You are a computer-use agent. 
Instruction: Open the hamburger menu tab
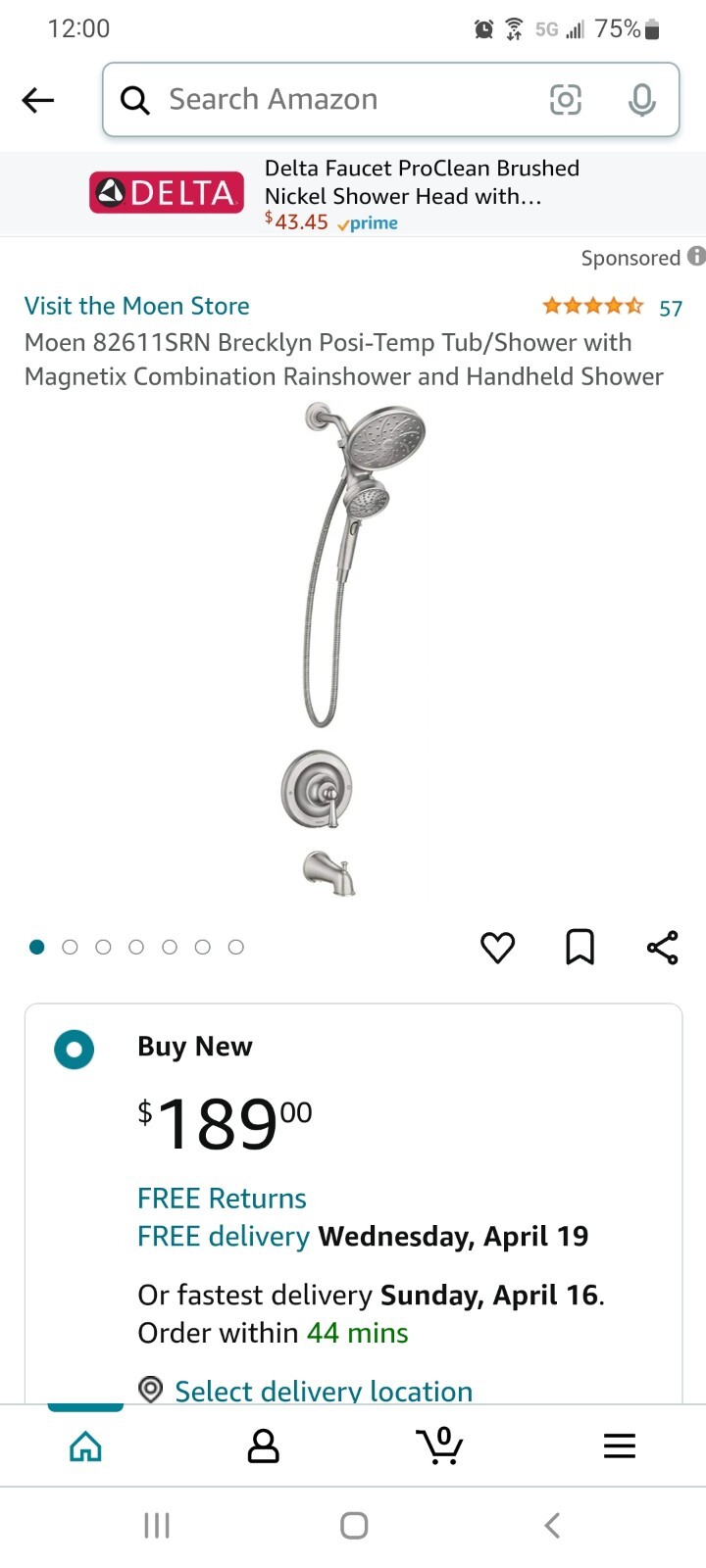619,1445
